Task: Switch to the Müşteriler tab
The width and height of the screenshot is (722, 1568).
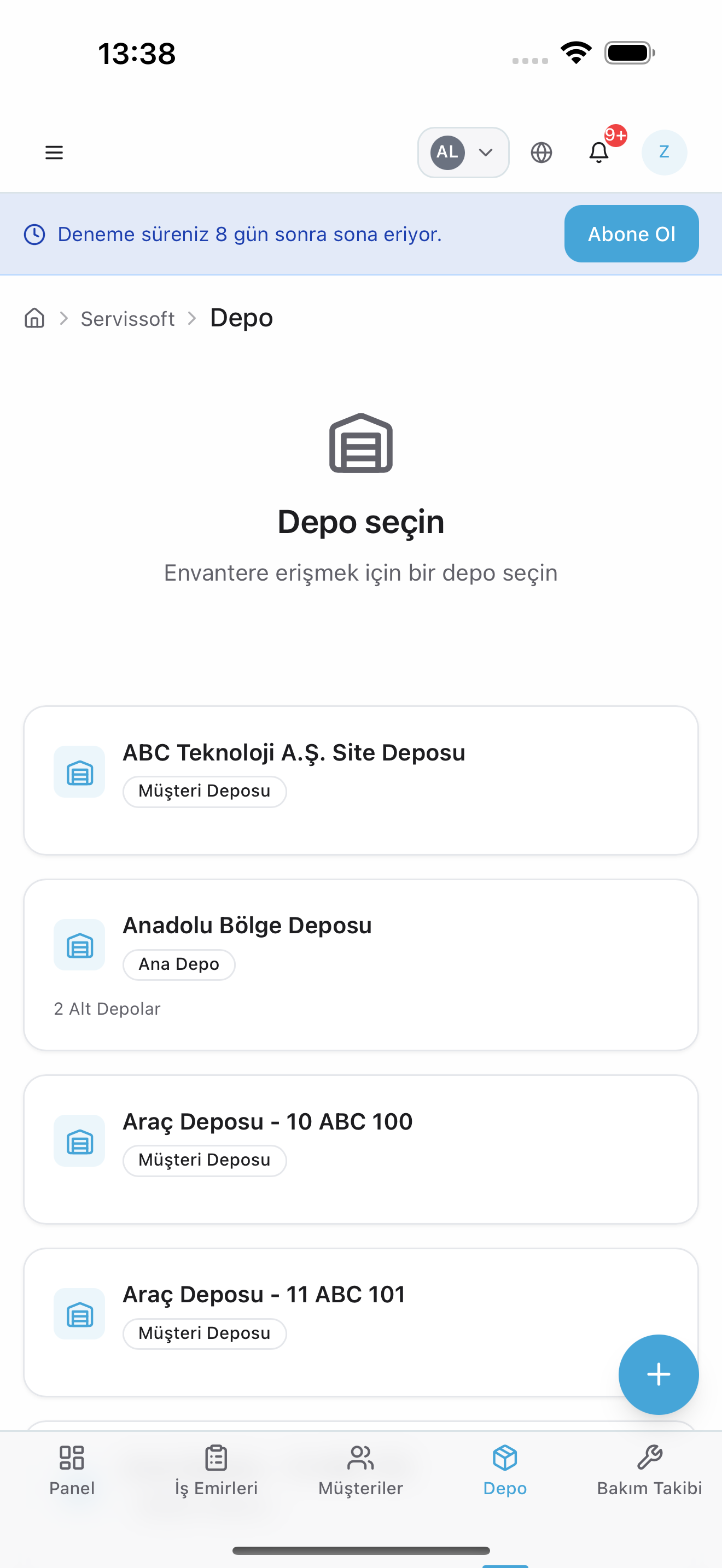Action: tap(361, 1471)
